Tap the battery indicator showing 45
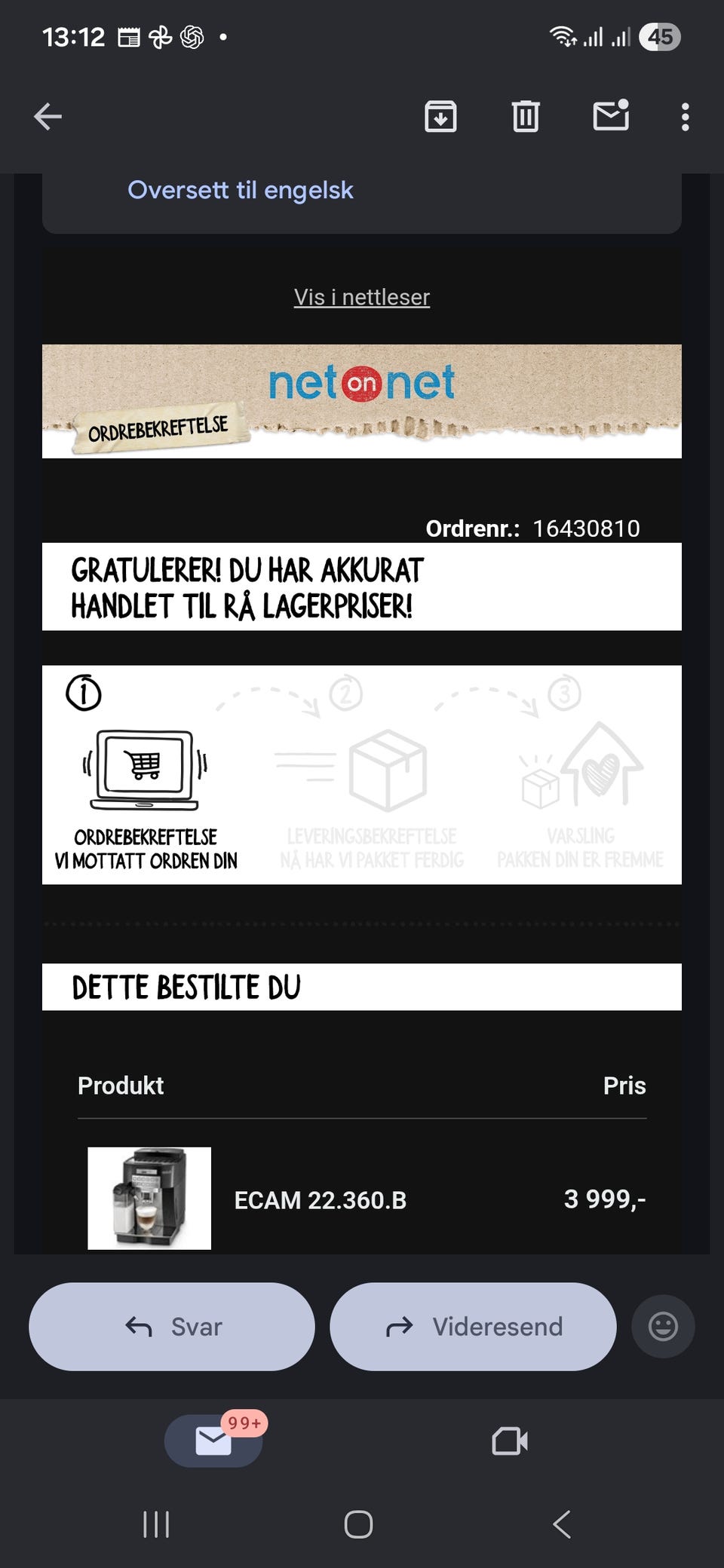The width and height of the screenshot is (724, 1568). [660, 37]
